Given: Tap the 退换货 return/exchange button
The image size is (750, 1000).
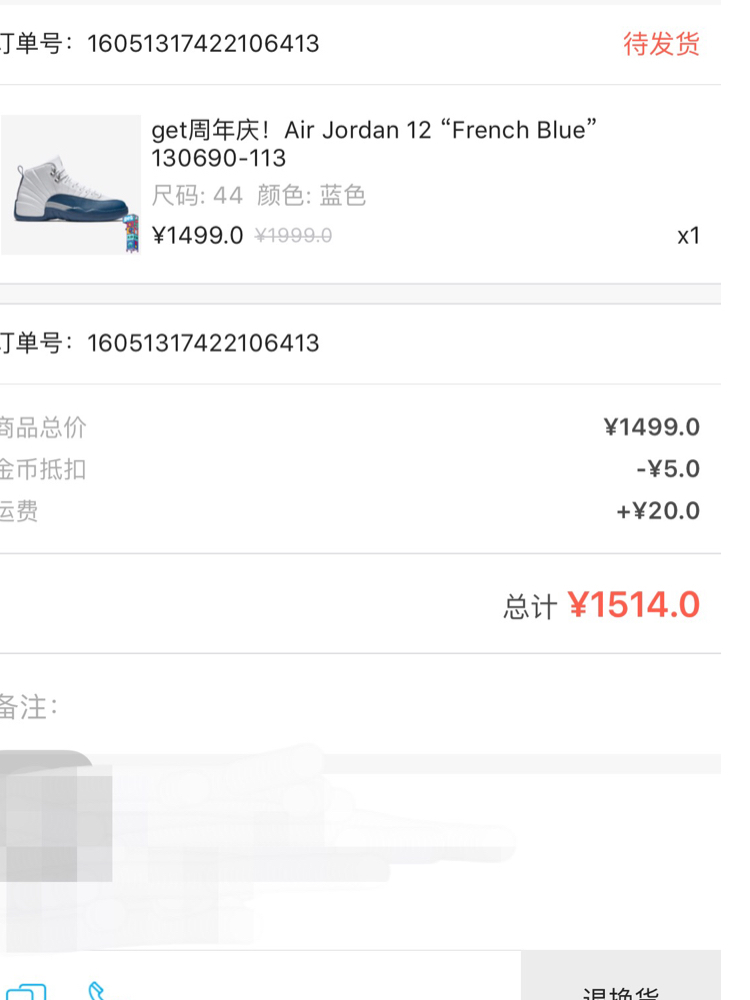Looking at the screenshot, I should pos(620,990).
